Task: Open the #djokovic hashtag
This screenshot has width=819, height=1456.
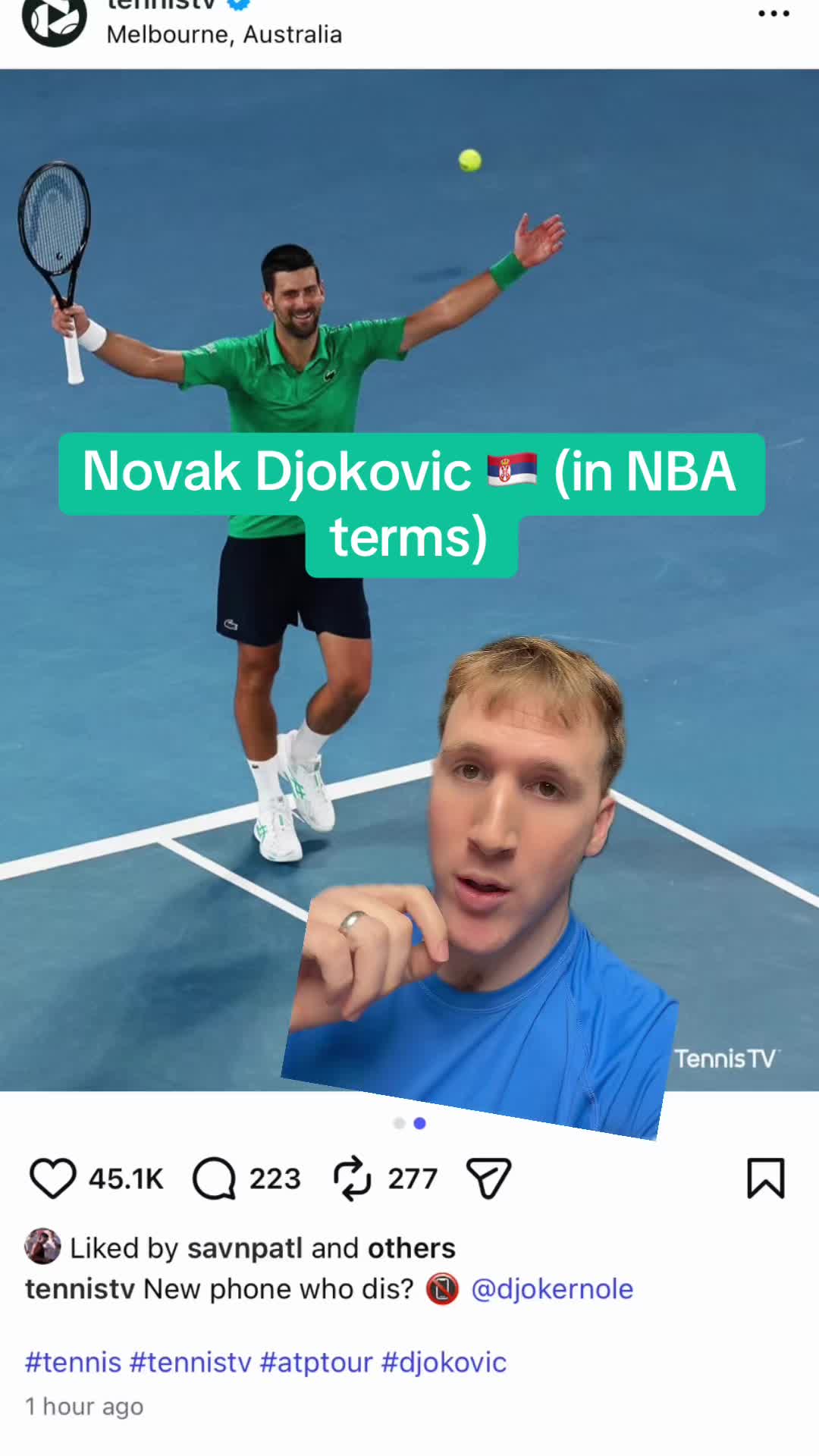Action: pyautogui.click(x=444, y=1363)
